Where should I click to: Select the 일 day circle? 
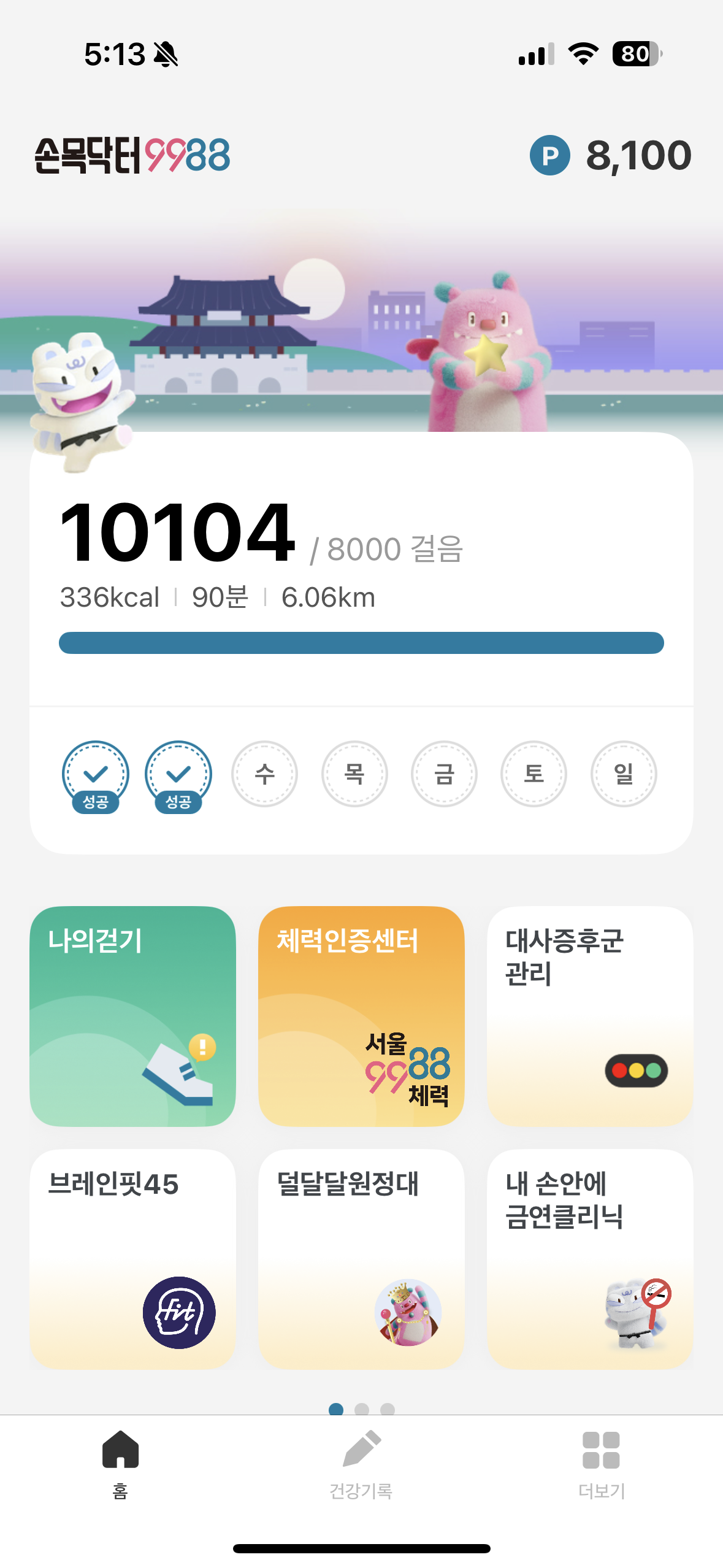point(623,774)
